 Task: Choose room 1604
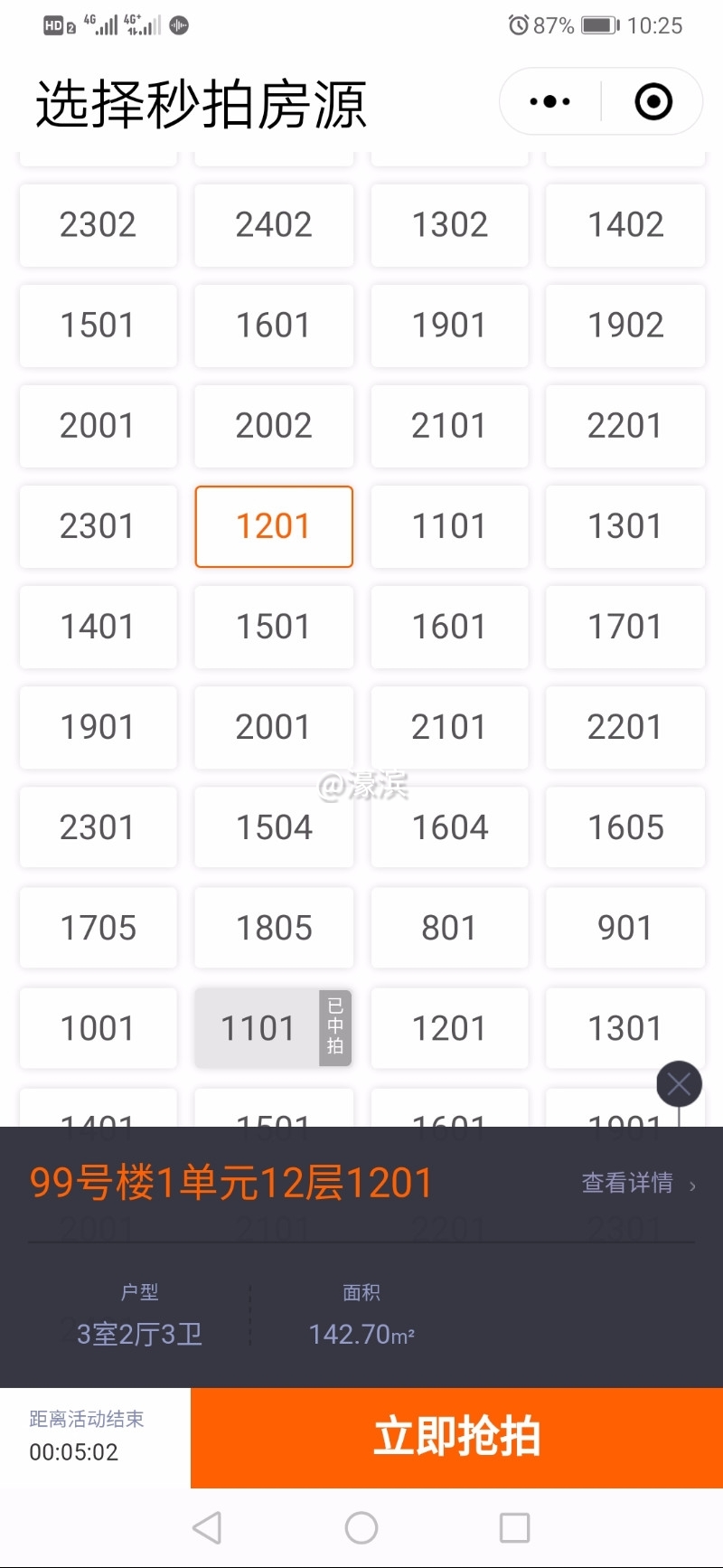449,827
